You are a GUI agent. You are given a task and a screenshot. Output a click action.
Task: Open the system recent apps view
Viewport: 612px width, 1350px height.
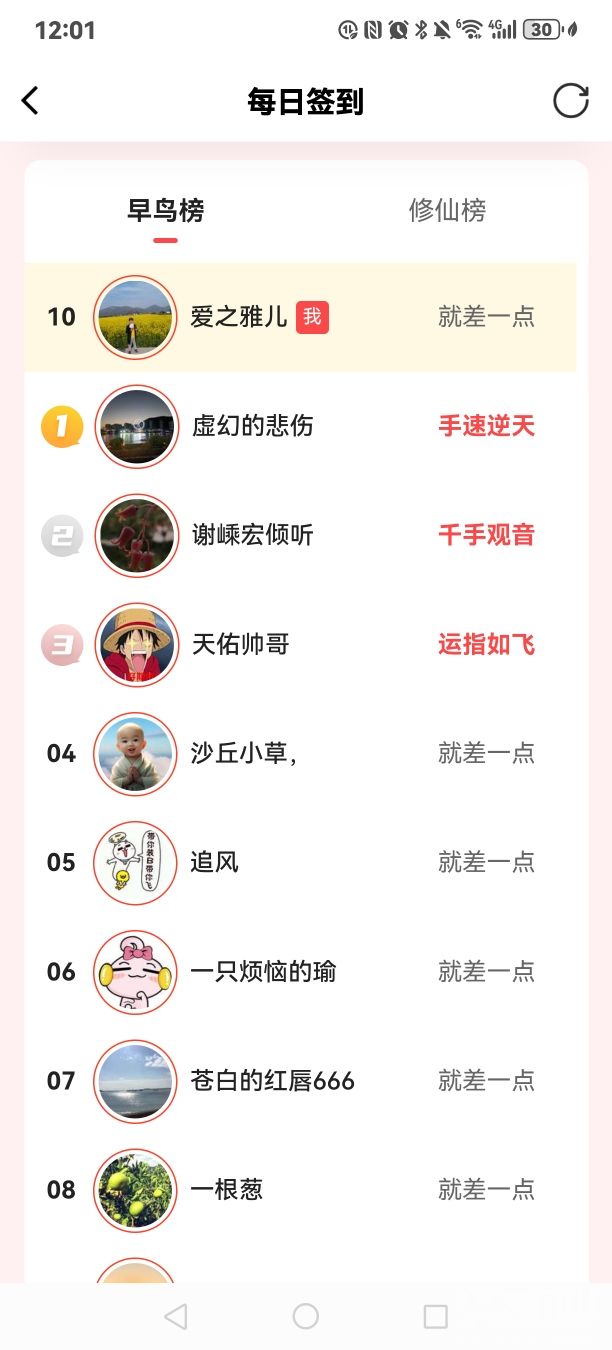[436, 1316]
